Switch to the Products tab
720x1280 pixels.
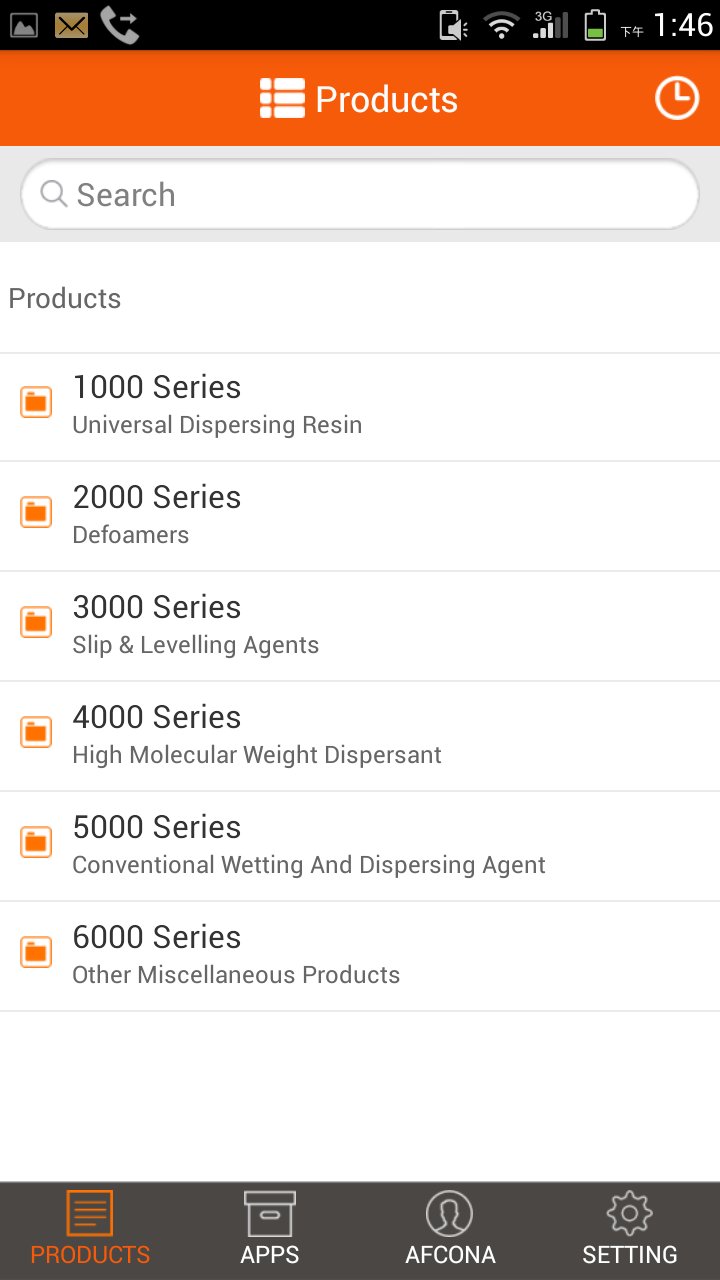90,1230
